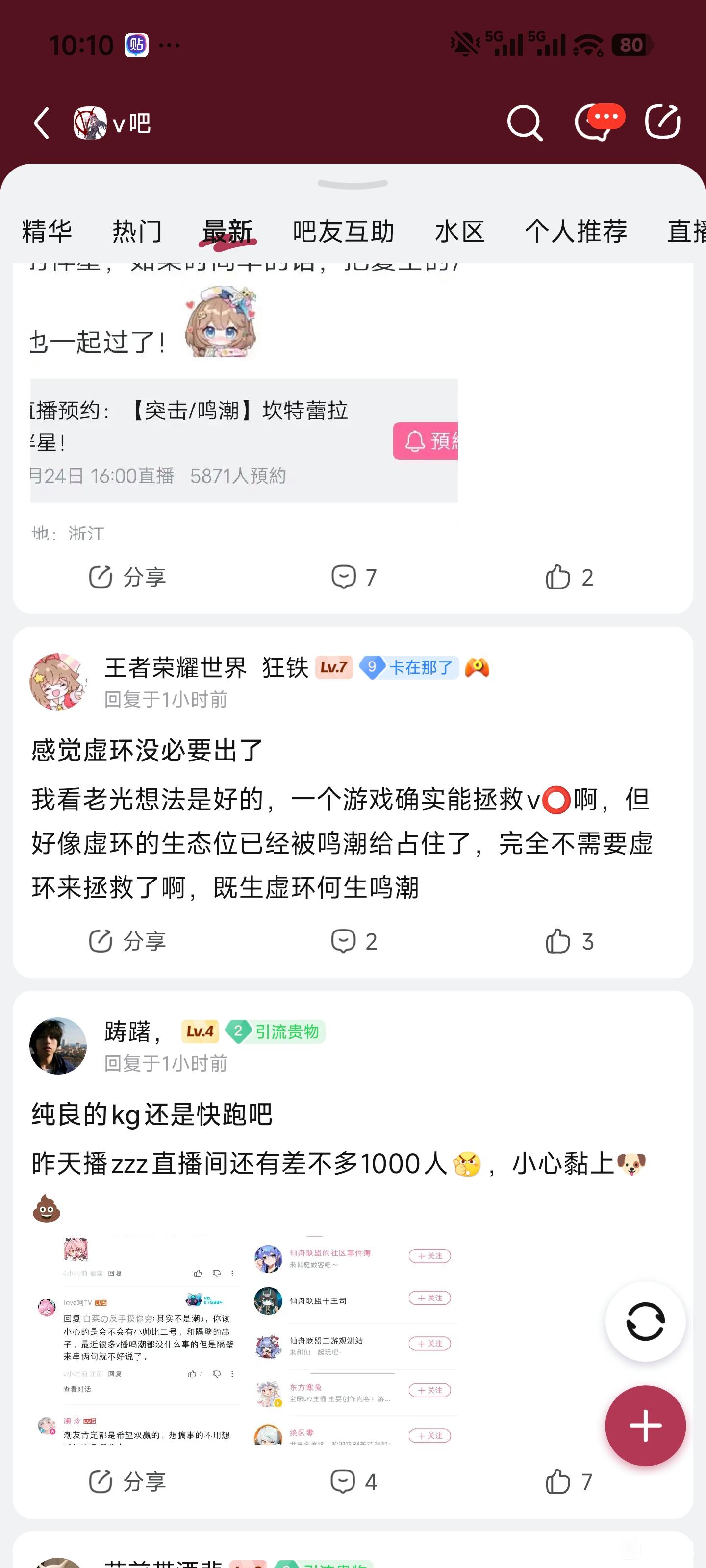The height and width of the screenshot is (1568, 706).
Task: Open comments on 感觉虚环没必要出了 post
Action: (353, 941)
